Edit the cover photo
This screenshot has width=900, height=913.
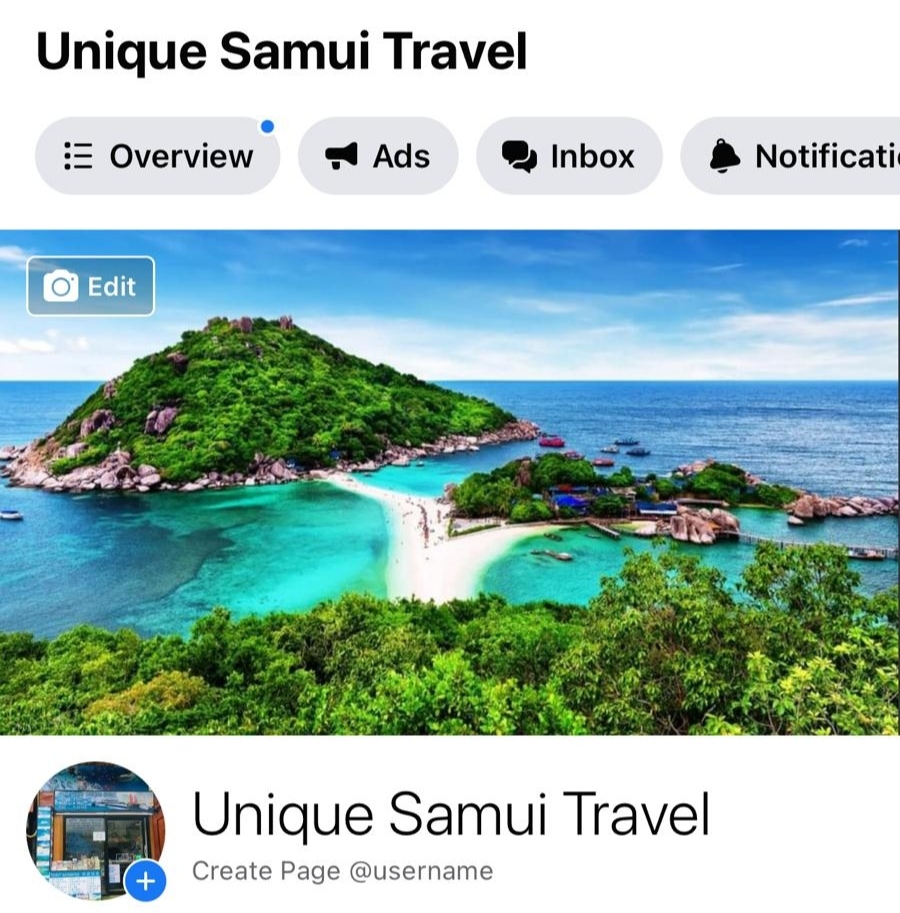[x=91, y=287]
